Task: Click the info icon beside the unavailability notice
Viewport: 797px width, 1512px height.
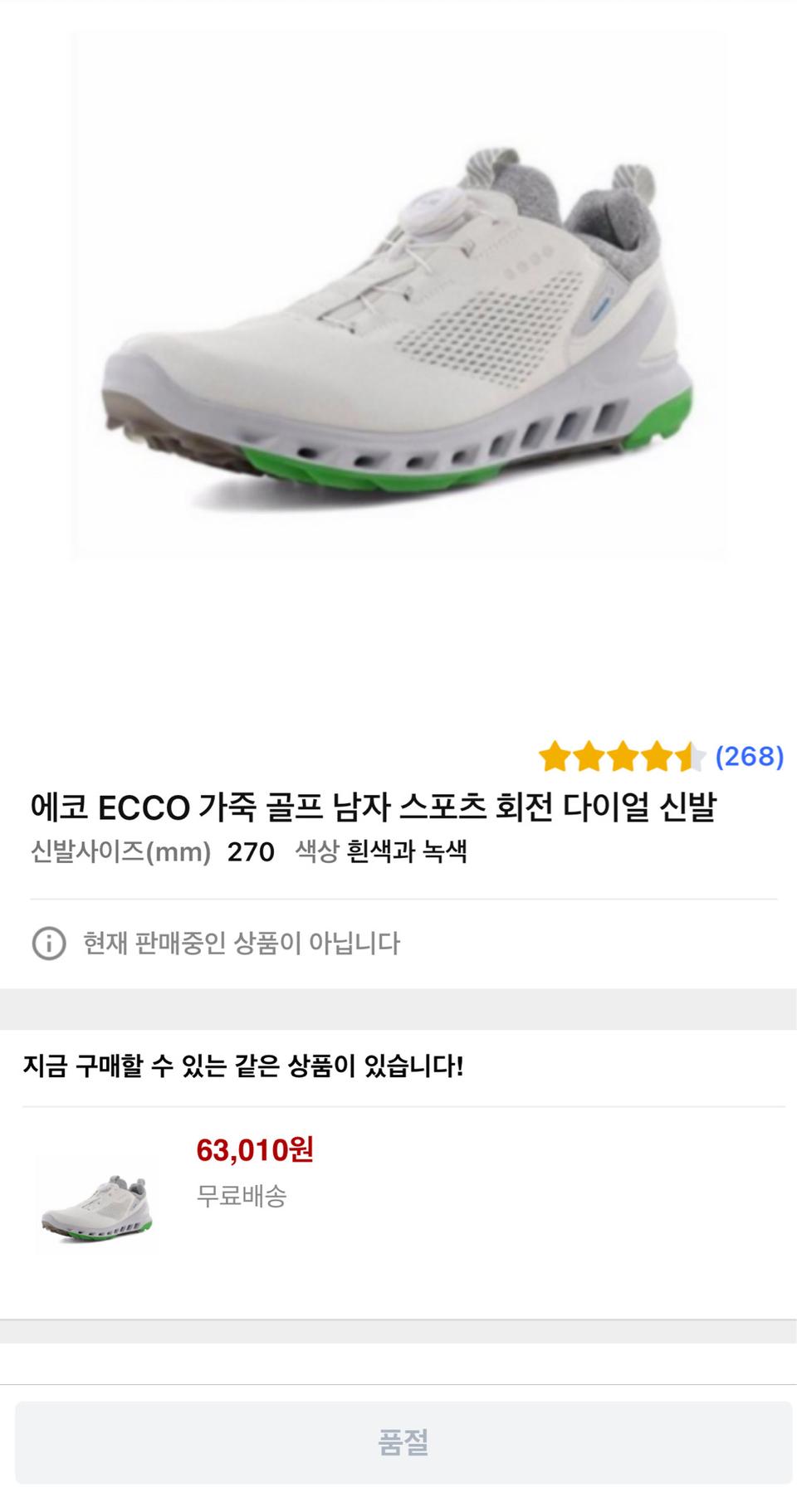Action: 48,943
